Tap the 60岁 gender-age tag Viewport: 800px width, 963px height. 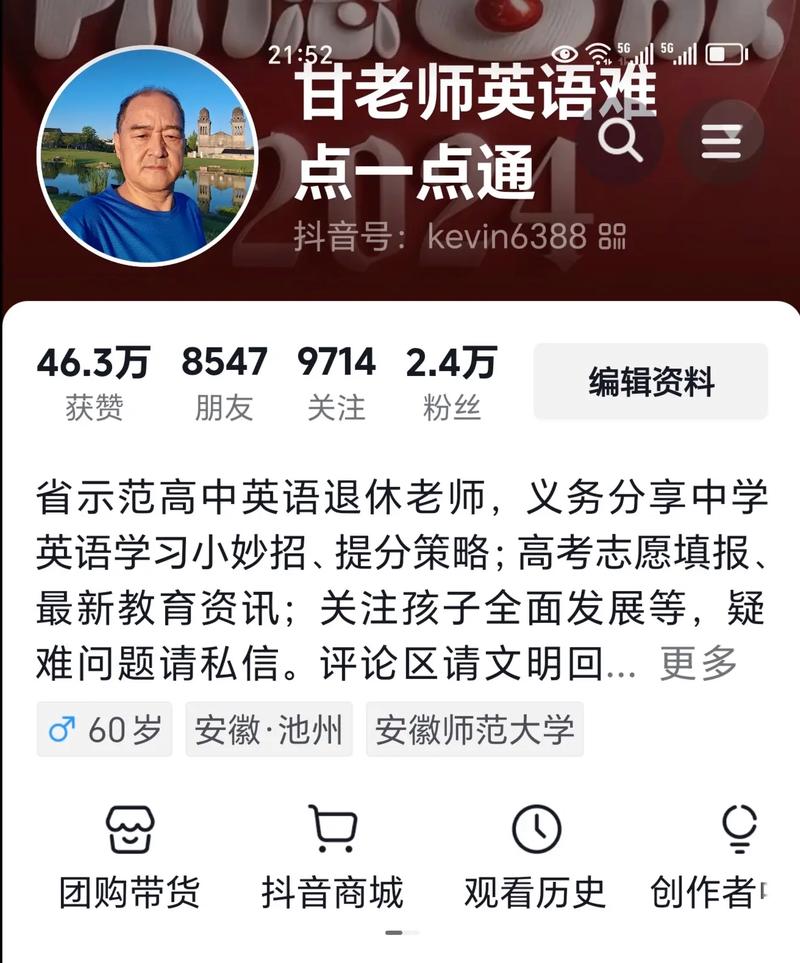click(104, 730)
